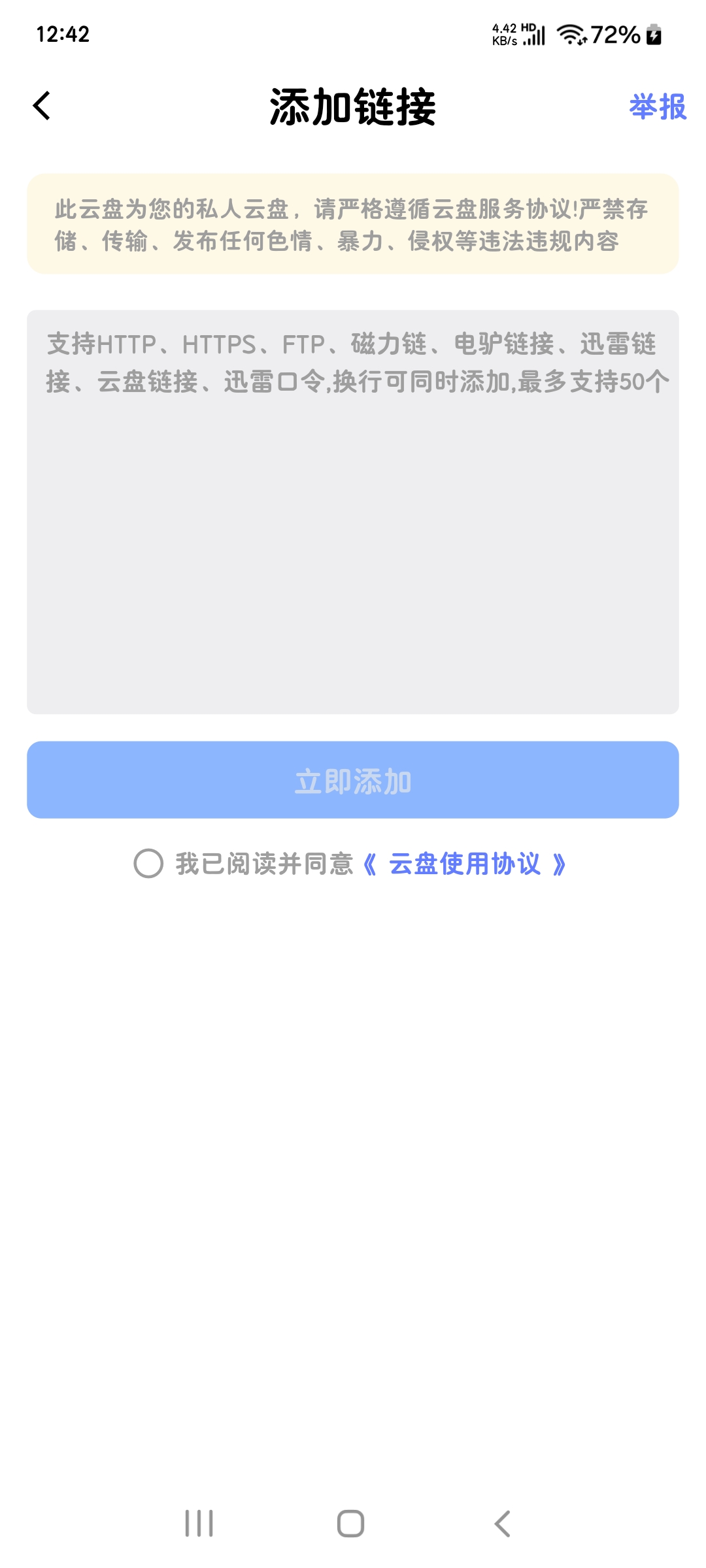Image resolution: width=706 pixels, height=1568 pixels.
Task: Open the 云盘使用协议 agreement link
Action: (x=465, y=864)
